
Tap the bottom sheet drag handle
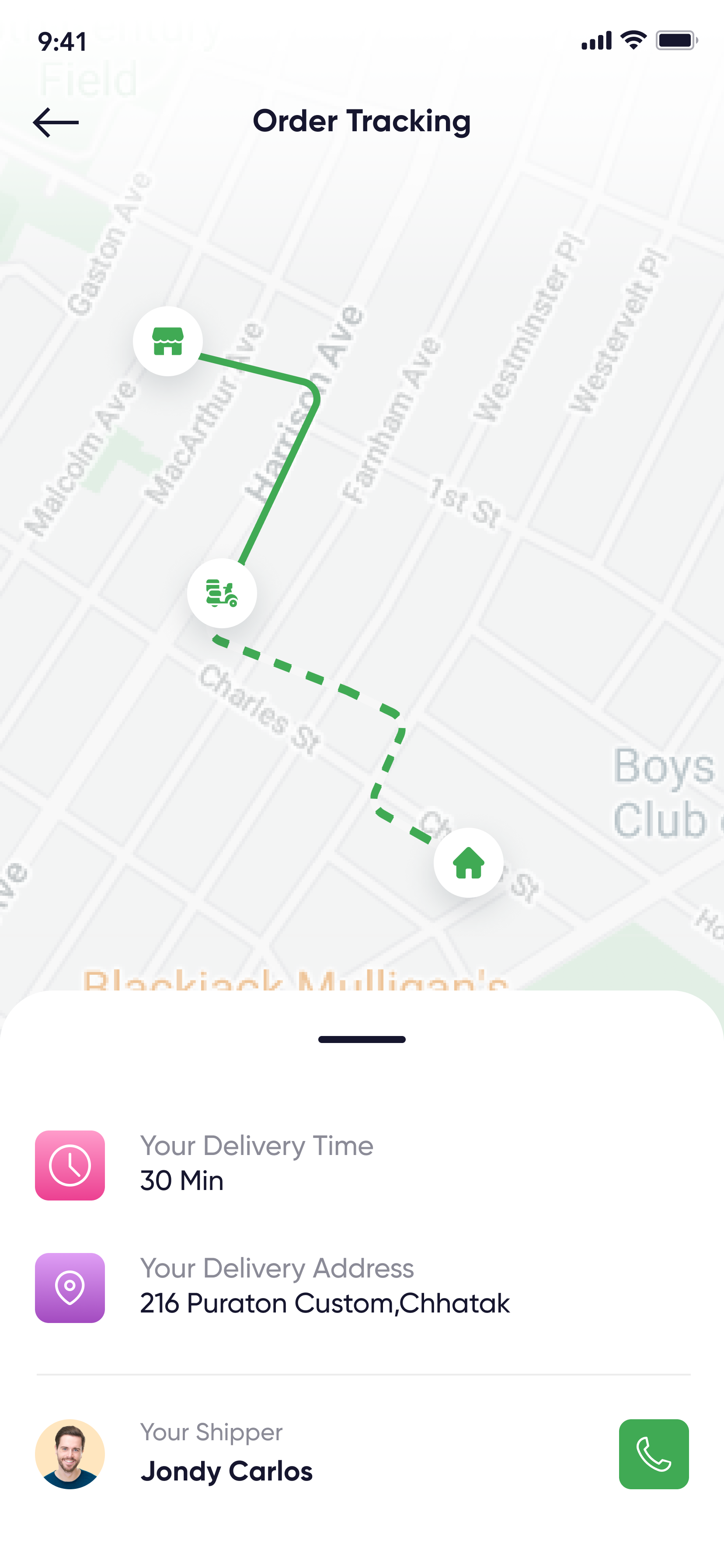tap(362, 1039)
